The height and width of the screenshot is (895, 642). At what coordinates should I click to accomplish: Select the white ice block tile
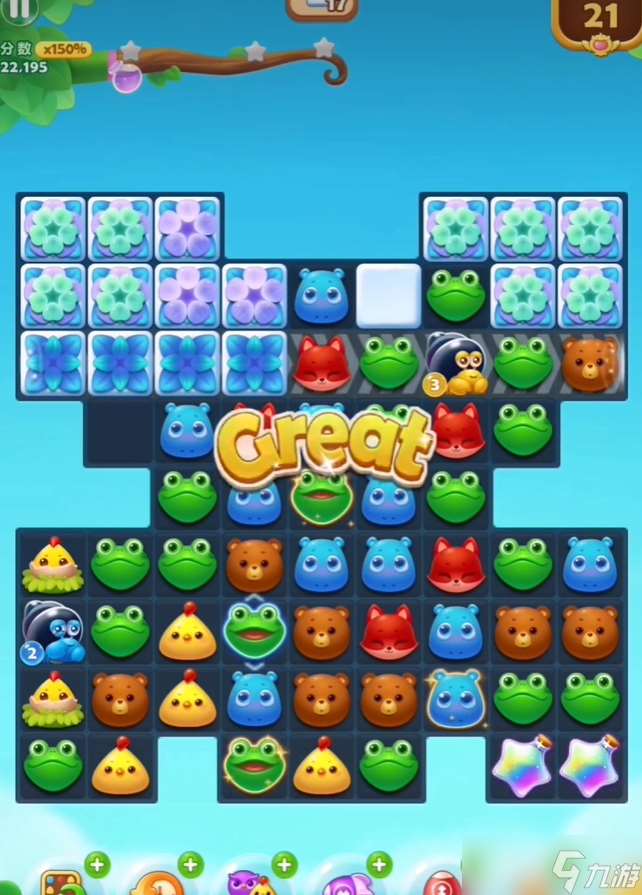click(388, 296)
